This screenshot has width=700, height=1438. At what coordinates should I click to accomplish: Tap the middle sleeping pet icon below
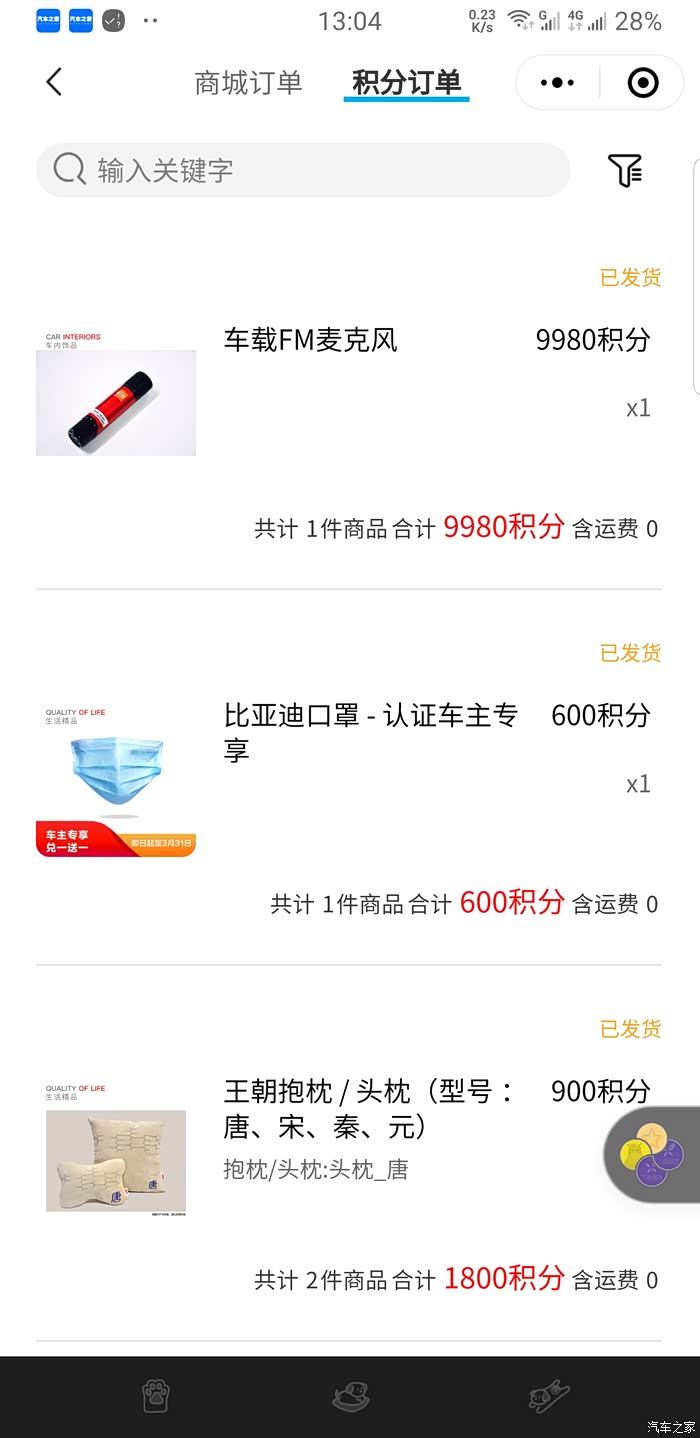point(350,1395)
